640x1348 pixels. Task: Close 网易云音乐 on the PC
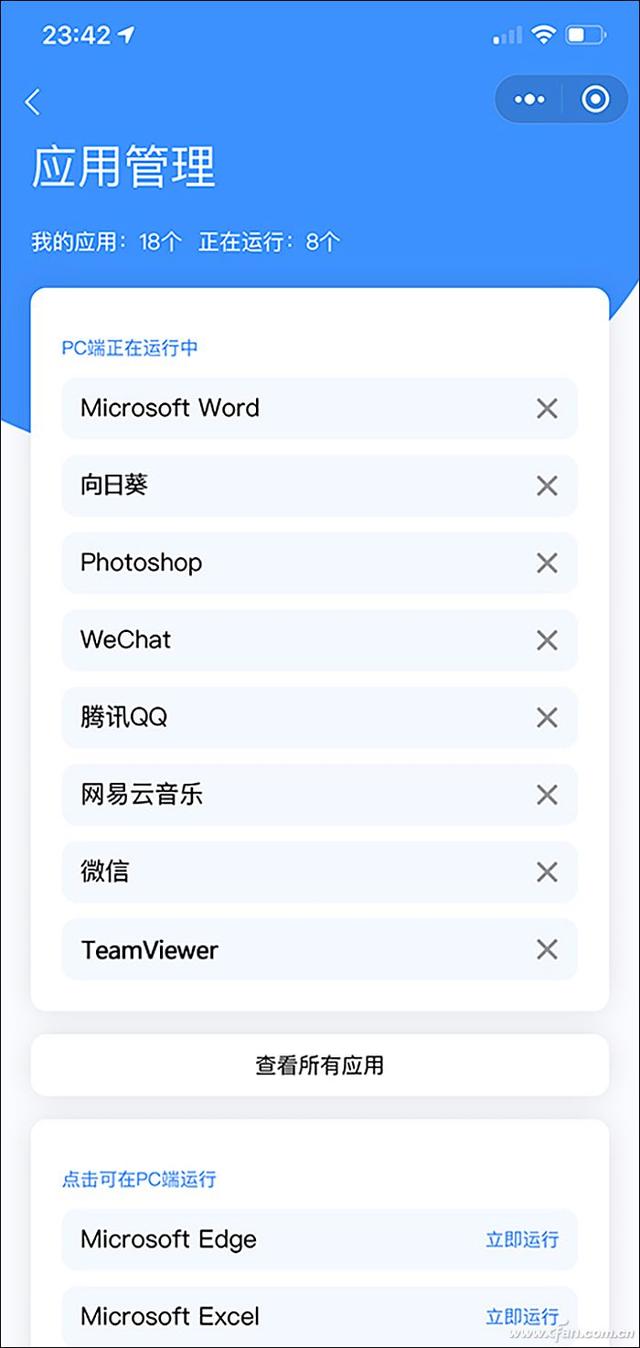click(547, 795)
